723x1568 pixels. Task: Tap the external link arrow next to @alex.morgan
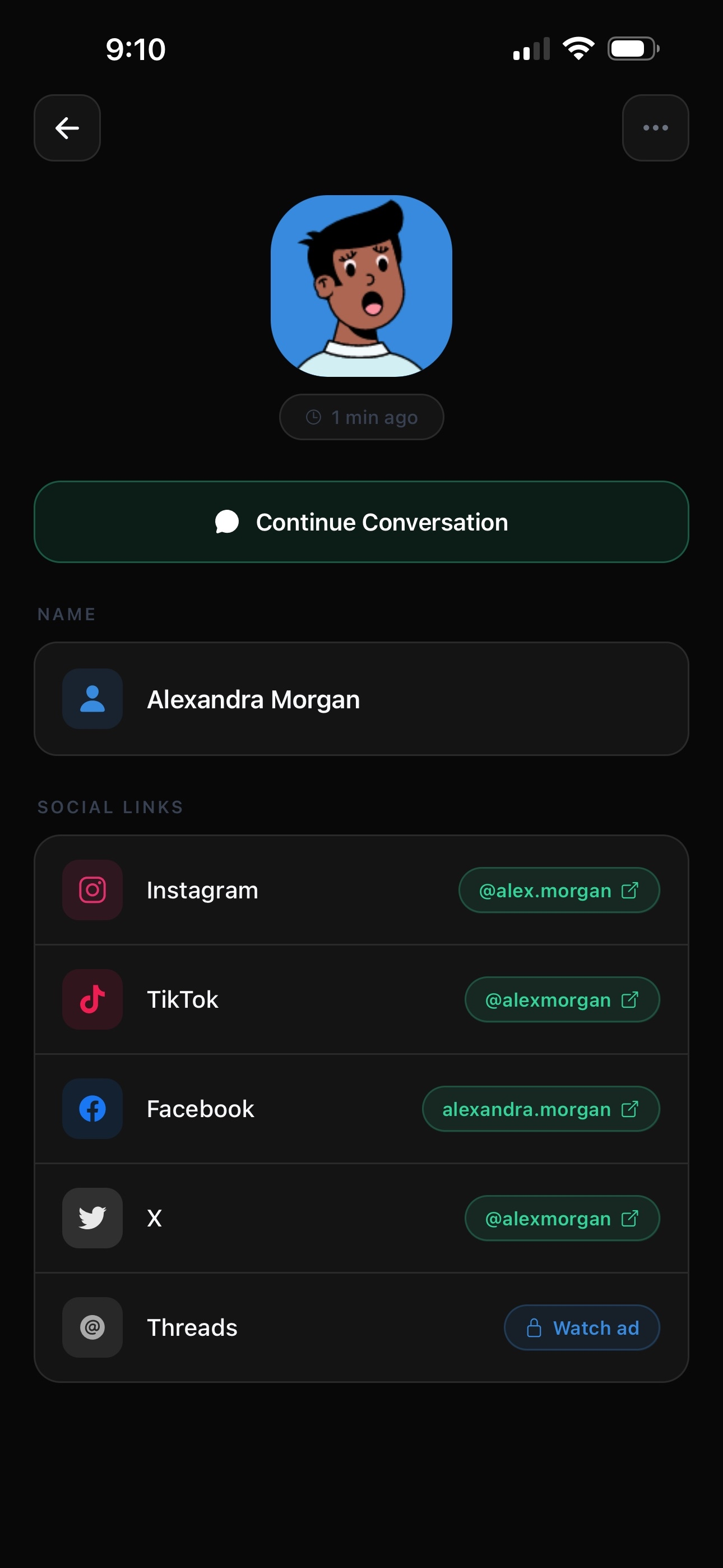629,890
